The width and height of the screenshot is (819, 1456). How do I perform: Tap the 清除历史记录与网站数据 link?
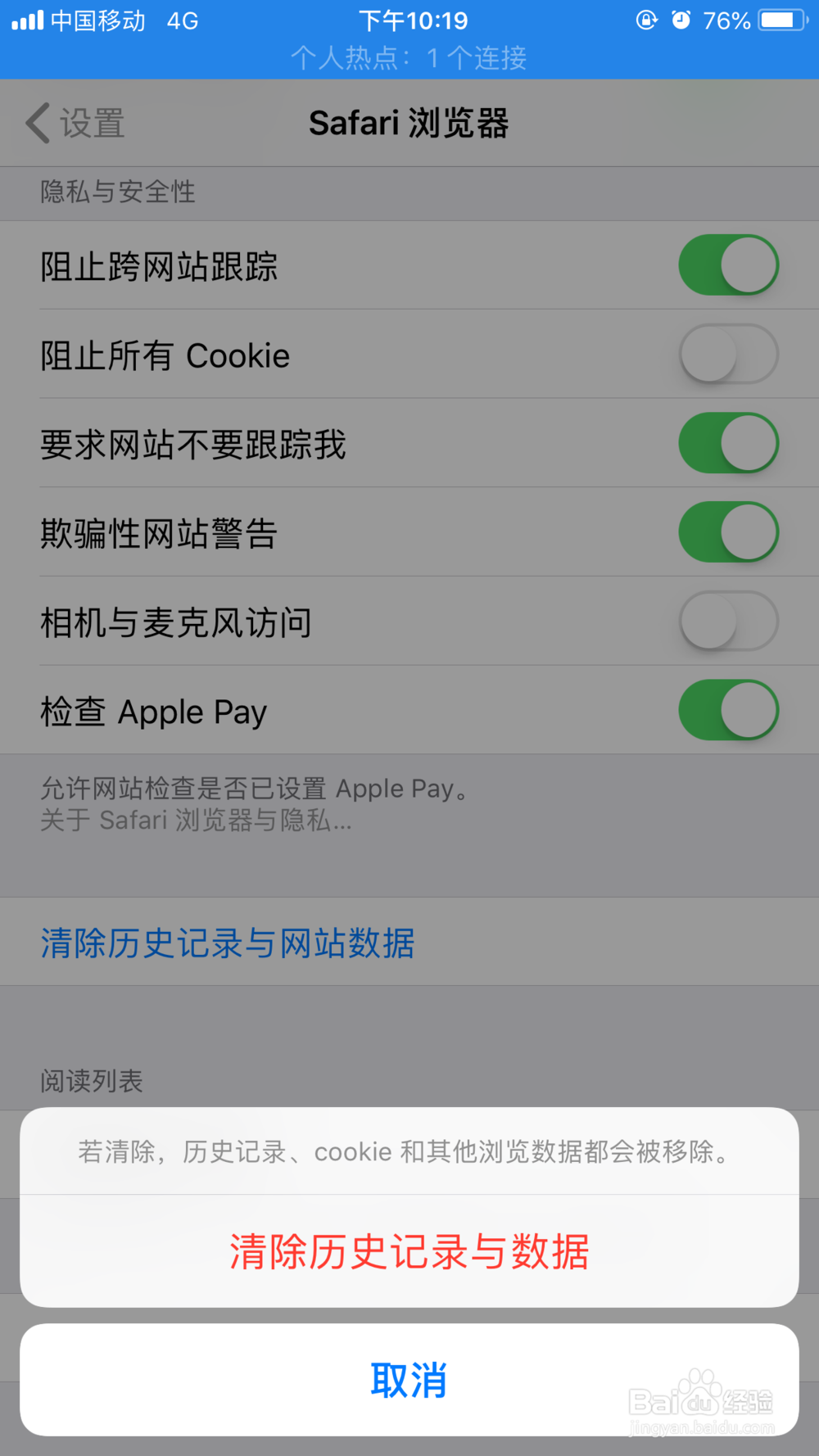tap(228, 943)
